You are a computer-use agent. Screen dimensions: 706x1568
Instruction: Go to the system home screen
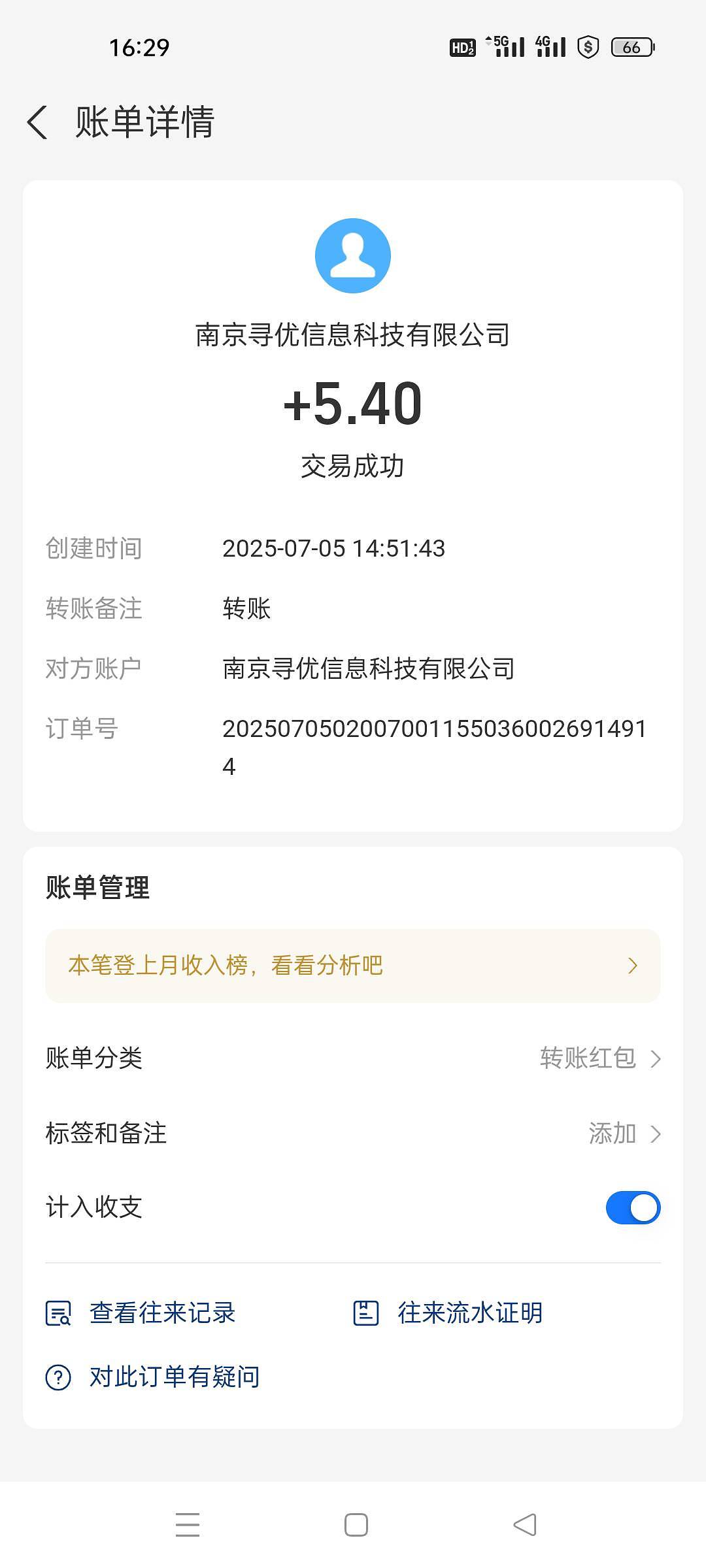point(356,1525)
